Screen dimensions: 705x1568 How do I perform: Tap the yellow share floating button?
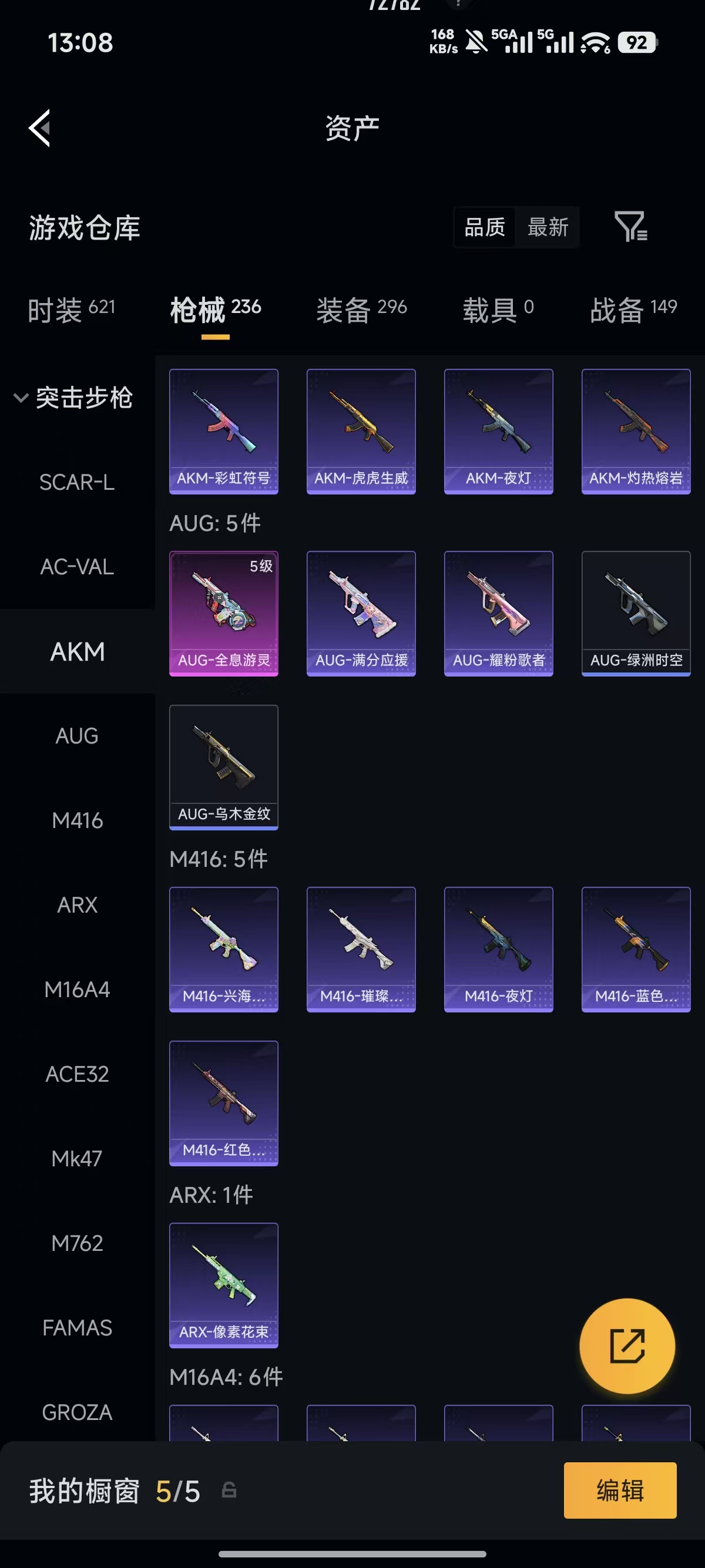tap(627, 1347)
